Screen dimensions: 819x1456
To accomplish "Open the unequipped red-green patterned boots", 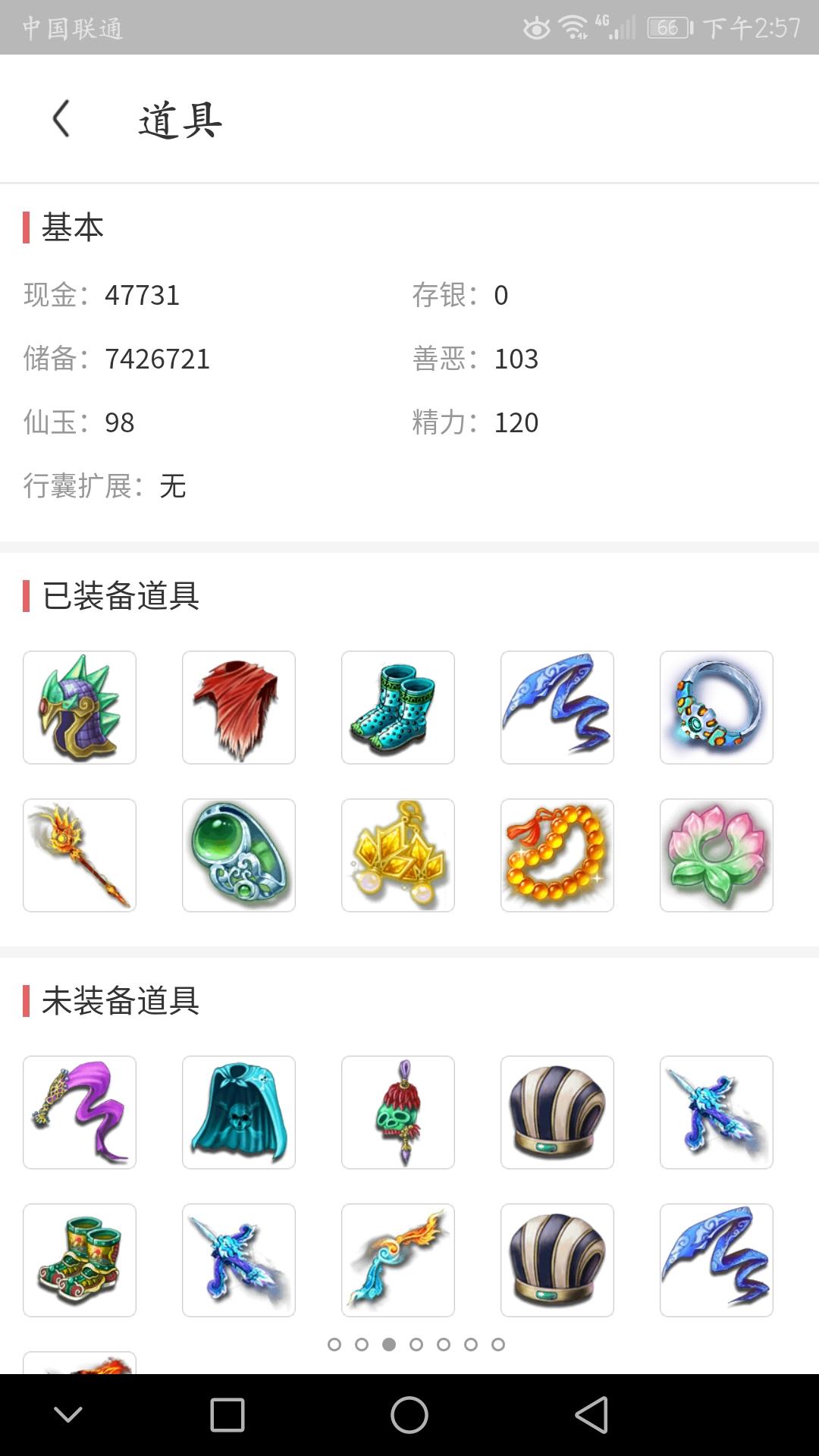I will tap(80, 1260).
